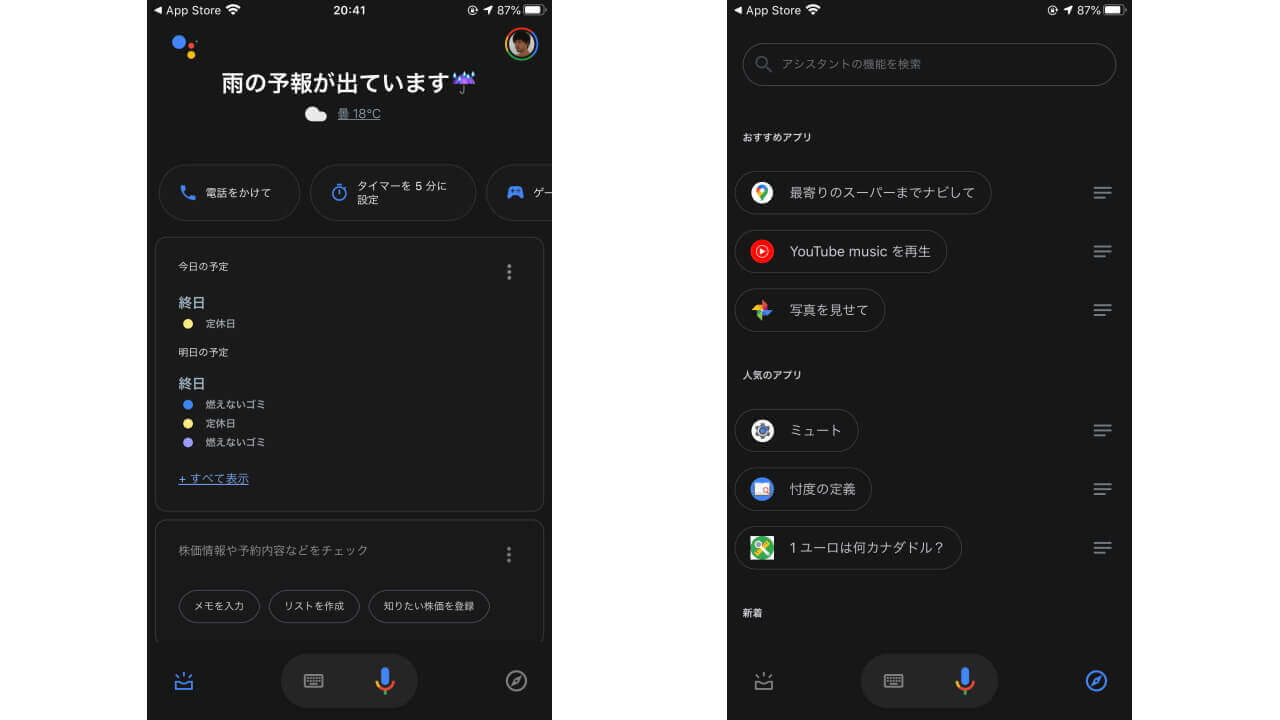Choose the ミュート suggestion
Screen dimensions: 1280x720
(x=796, y=431)
